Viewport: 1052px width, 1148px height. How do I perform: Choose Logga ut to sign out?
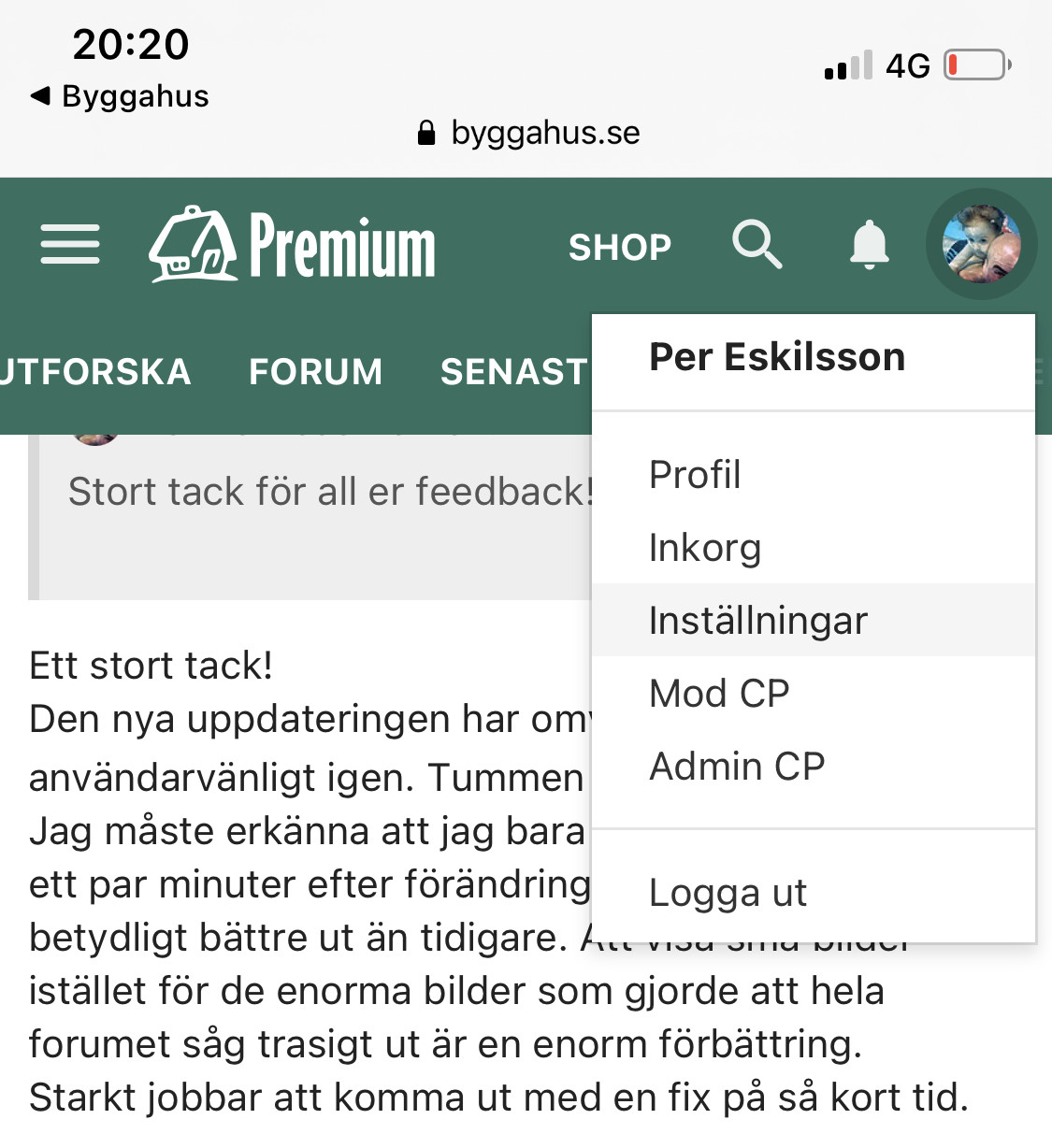click(728, 893)
